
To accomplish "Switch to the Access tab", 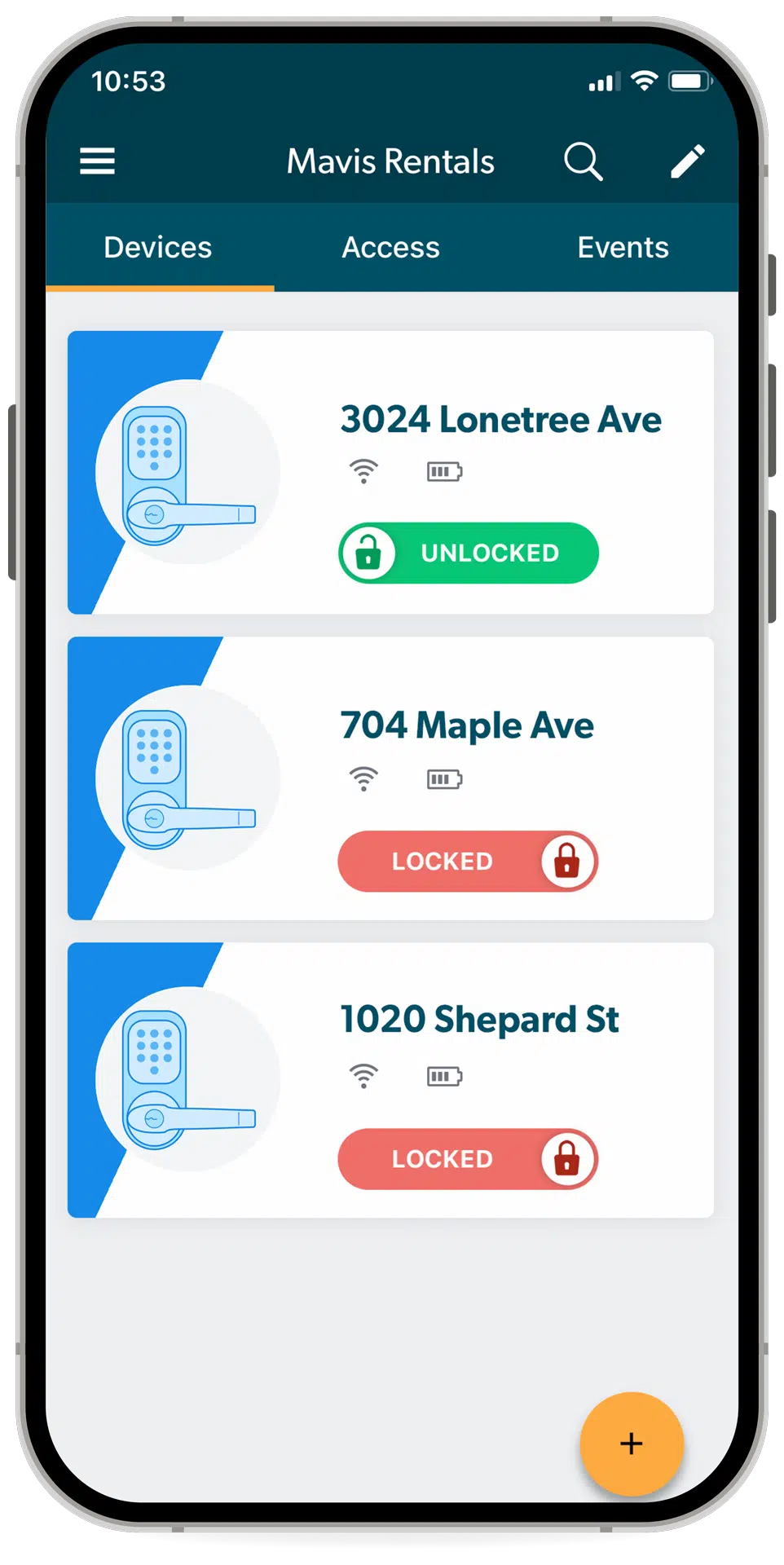I will coord(390,247).
